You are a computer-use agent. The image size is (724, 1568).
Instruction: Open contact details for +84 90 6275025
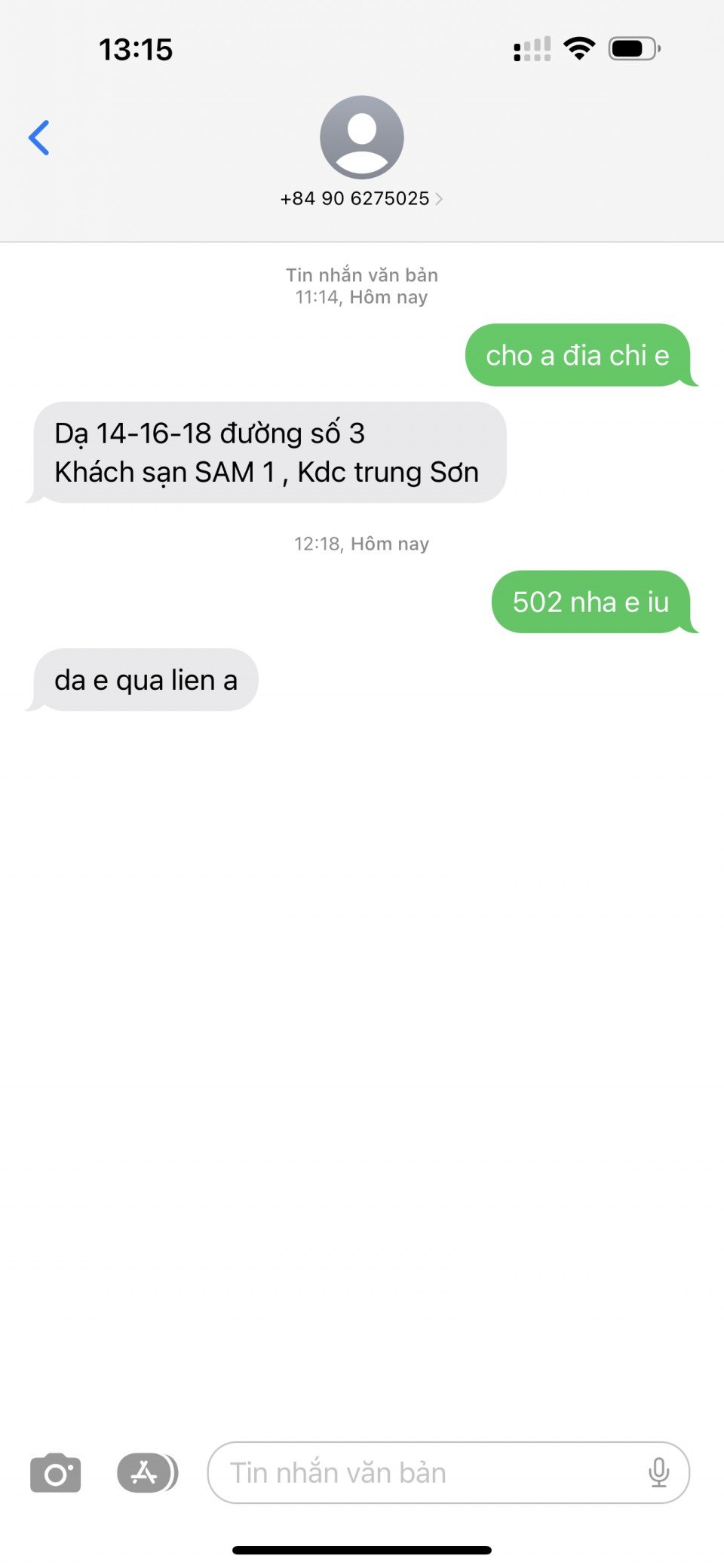coord(361,198)
